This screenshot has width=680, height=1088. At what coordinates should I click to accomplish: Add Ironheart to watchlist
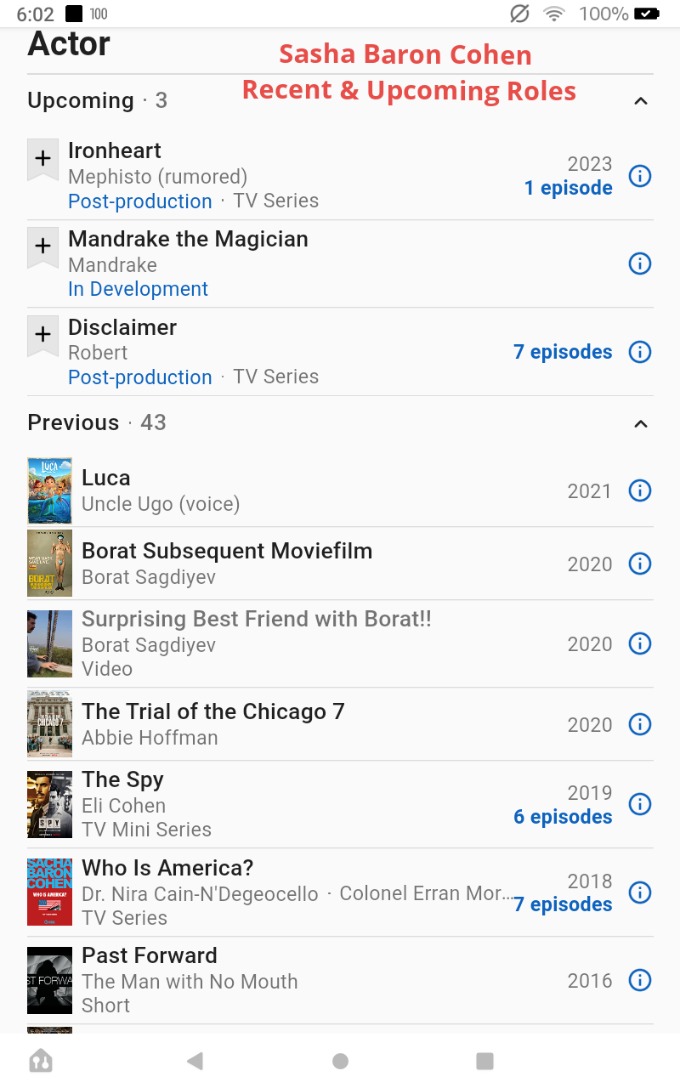[x=43, y=159]
